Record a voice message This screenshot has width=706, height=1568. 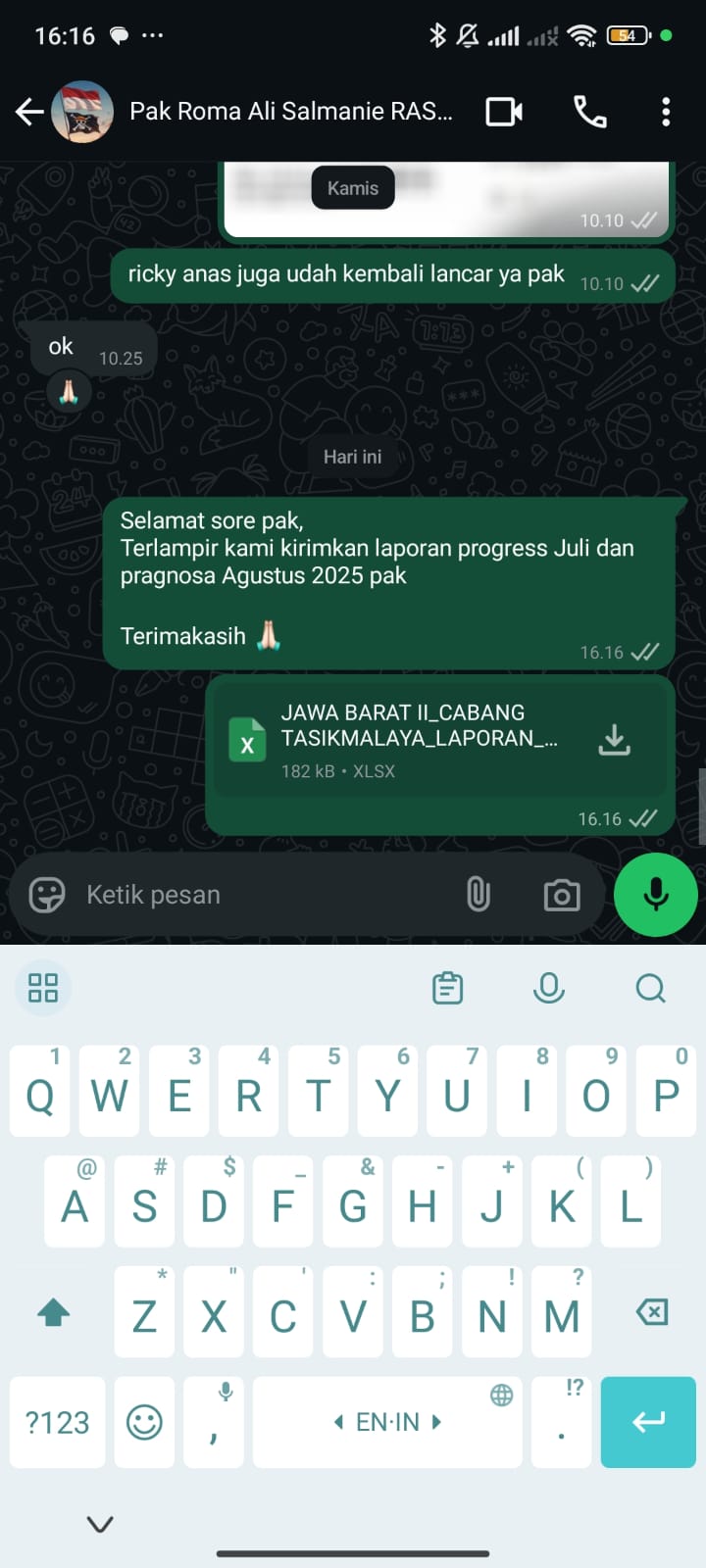655,894
